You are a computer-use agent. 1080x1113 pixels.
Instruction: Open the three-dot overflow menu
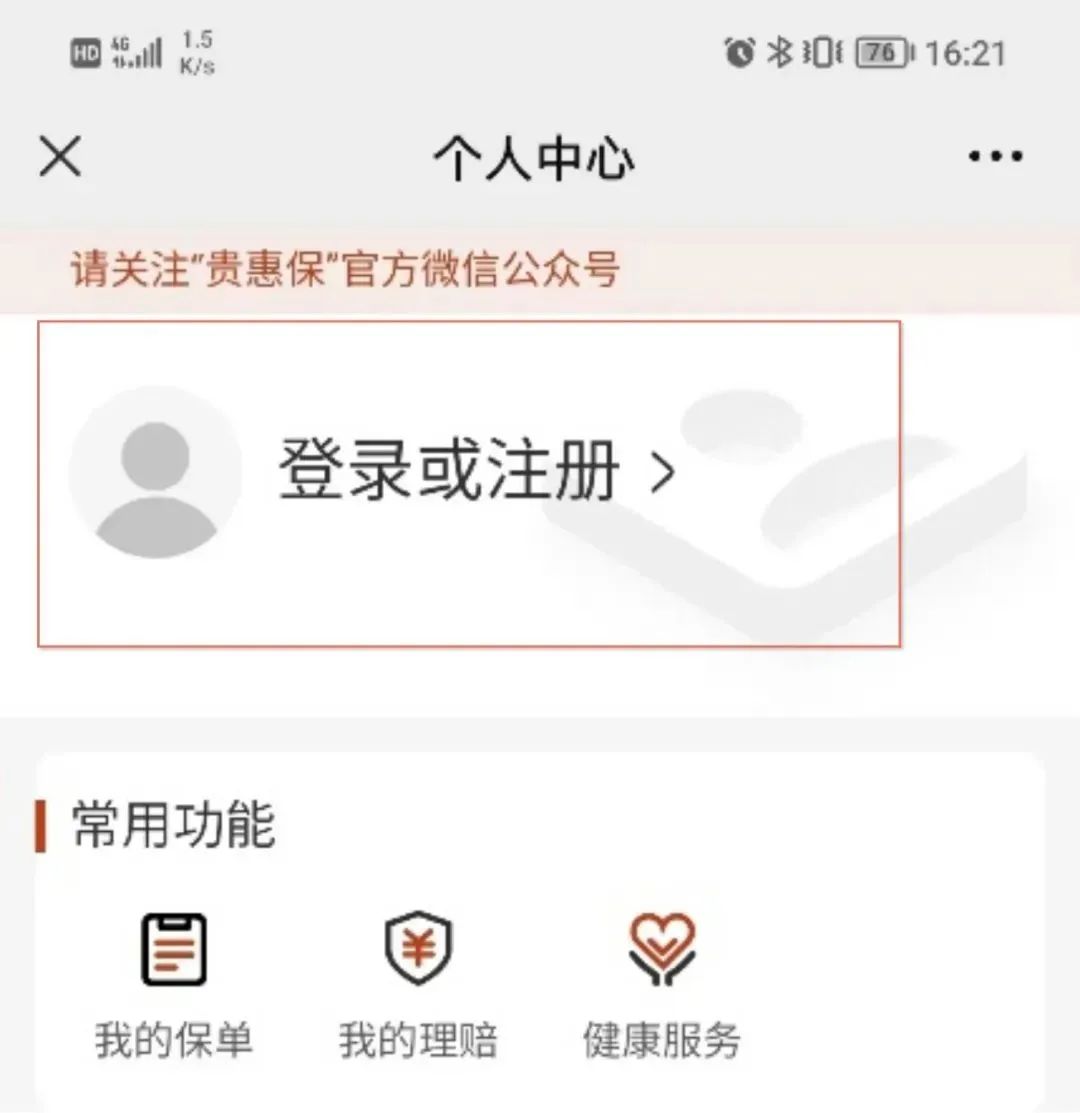tap(995, 157)
